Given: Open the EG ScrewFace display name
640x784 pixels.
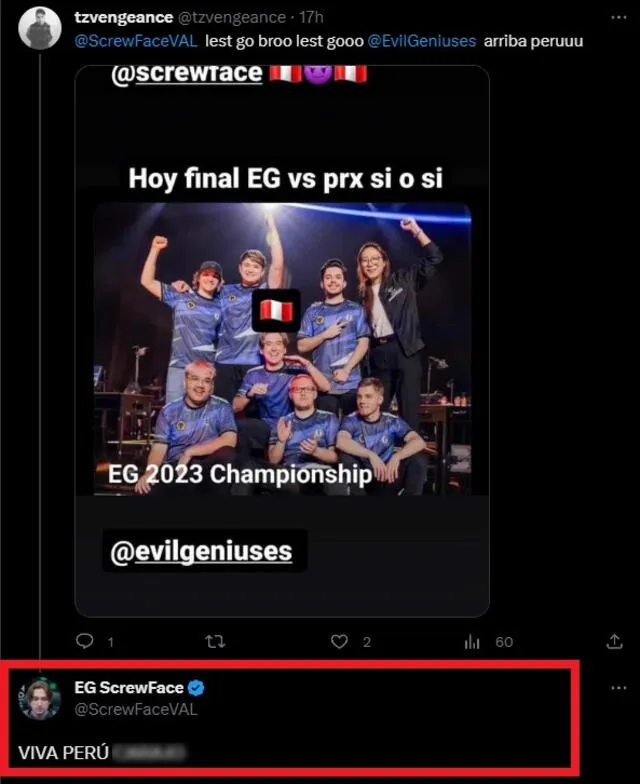Looking at the screenshot, I should 128,688.
